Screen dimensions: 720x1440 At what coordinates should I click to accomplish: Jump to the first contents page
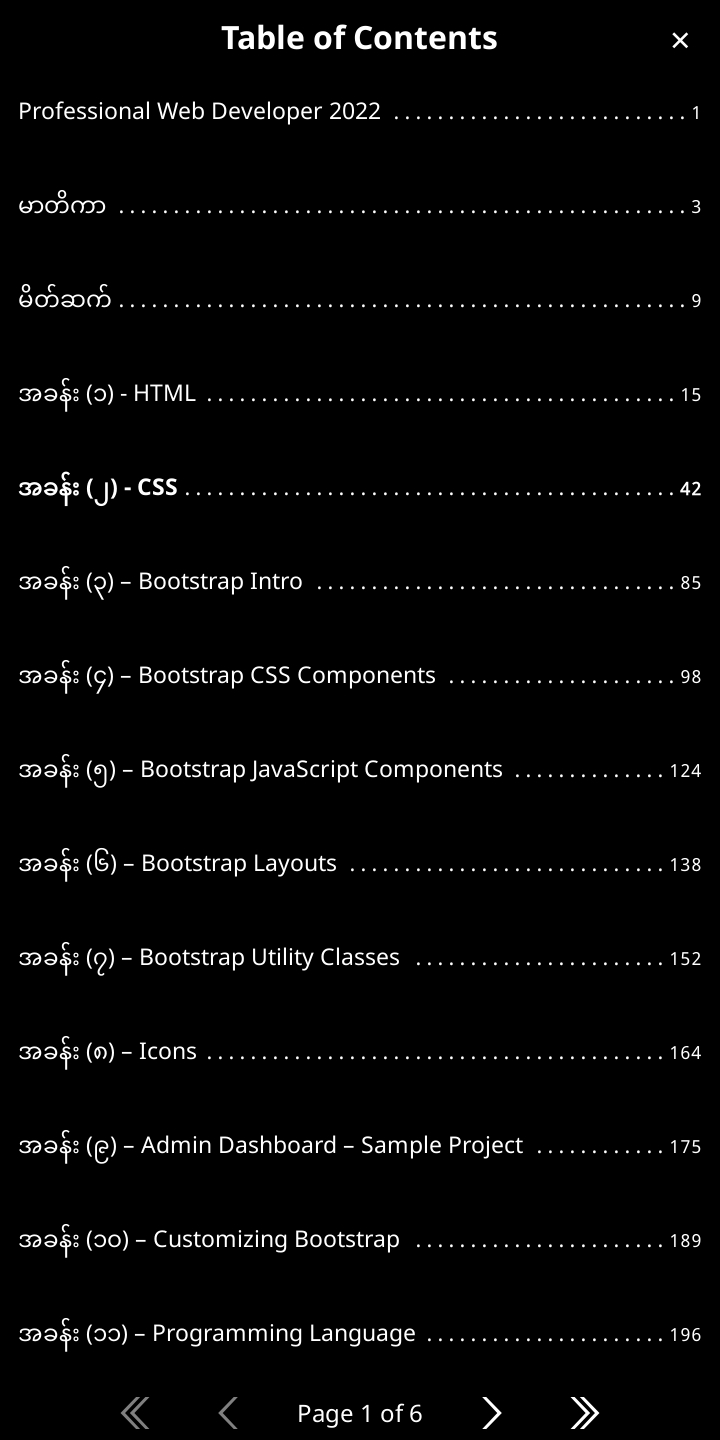[135, 1413]
